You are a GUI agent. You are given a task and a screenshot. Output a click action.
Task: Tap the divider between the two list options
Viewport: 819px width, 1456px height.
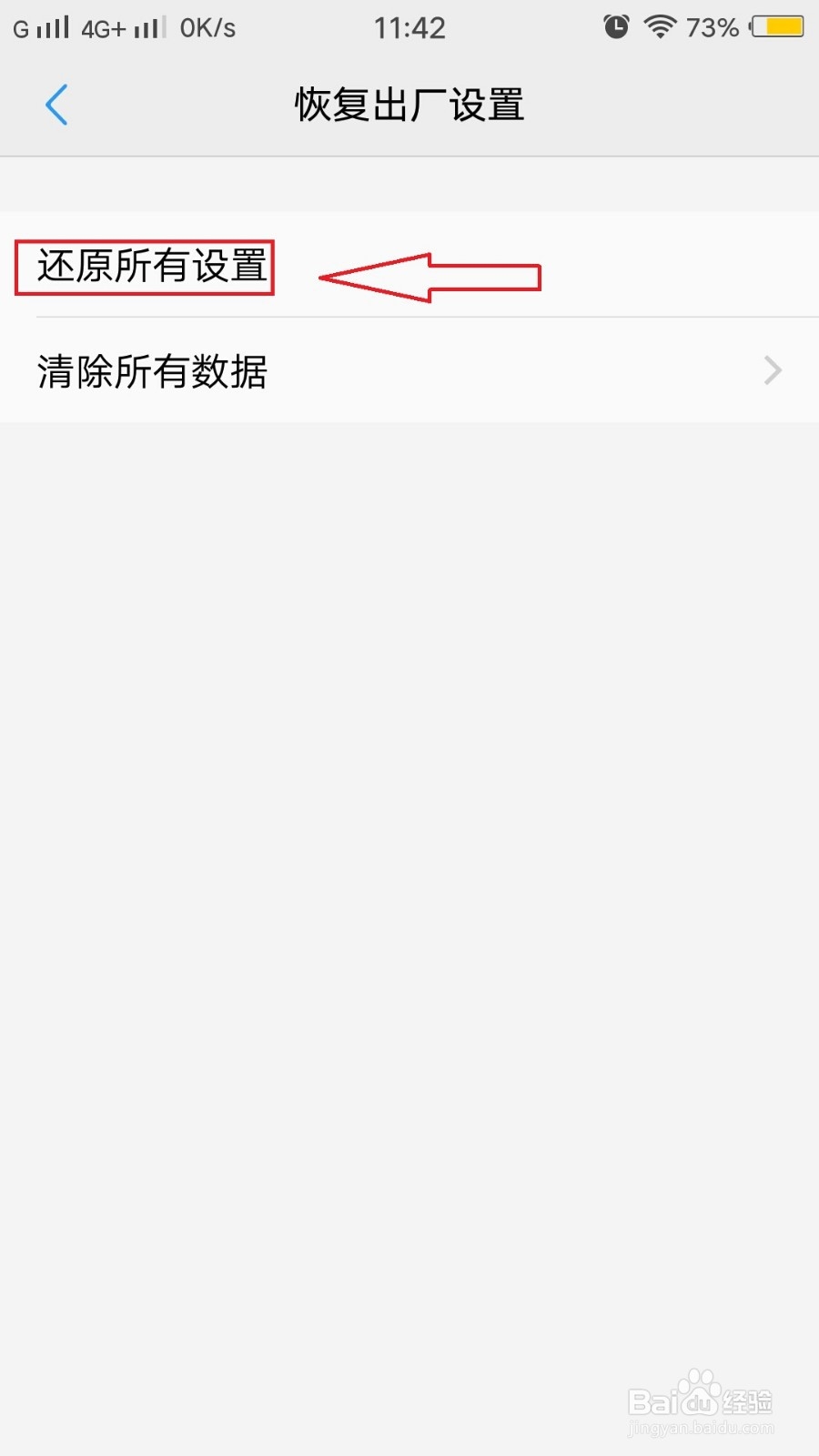click(x=409, y=318)
